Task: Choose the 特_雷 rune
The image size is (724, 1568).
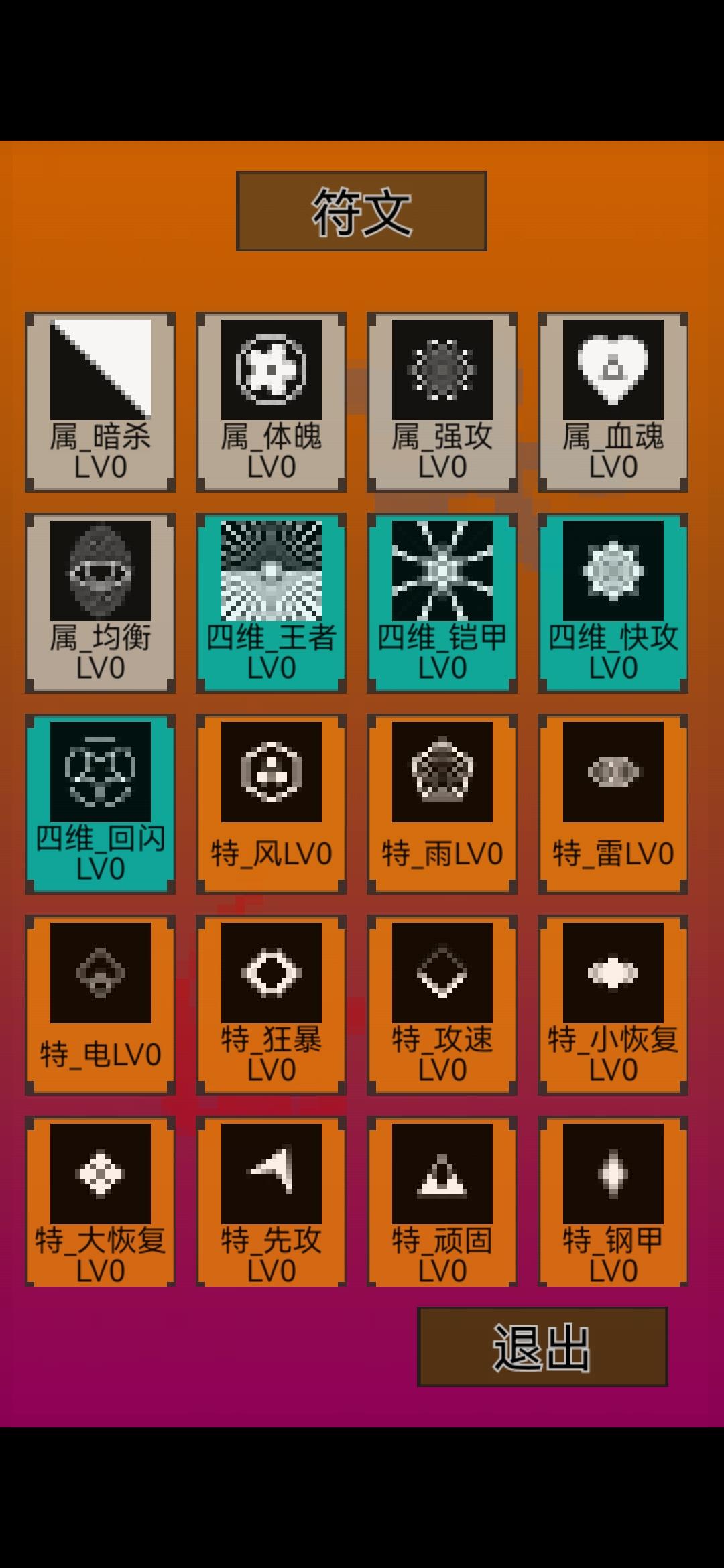Action: [x=613, y=804]
